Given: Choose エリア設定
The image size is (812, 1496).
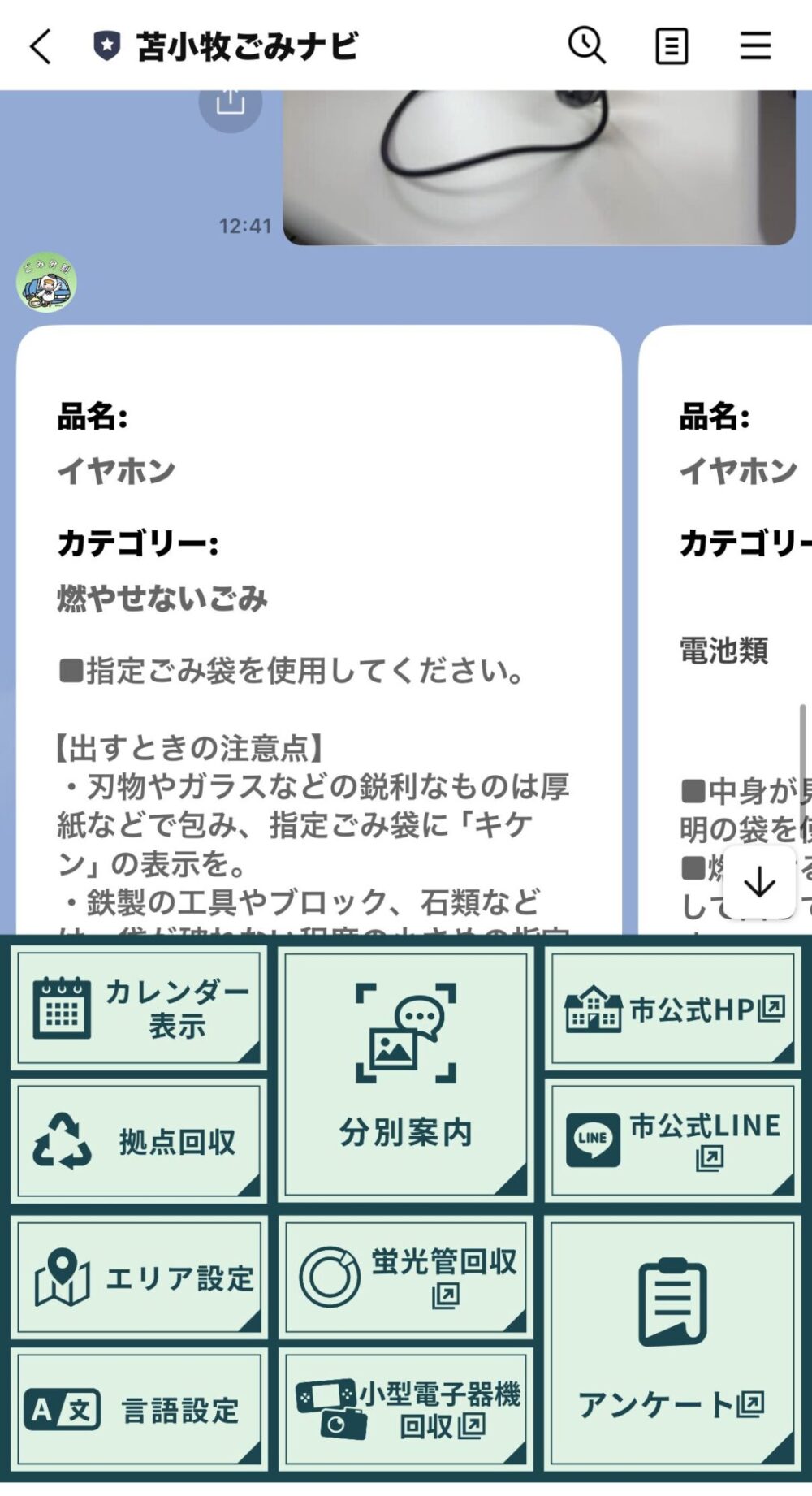Looking at the screenshot, I should [x=140, y=1278].
